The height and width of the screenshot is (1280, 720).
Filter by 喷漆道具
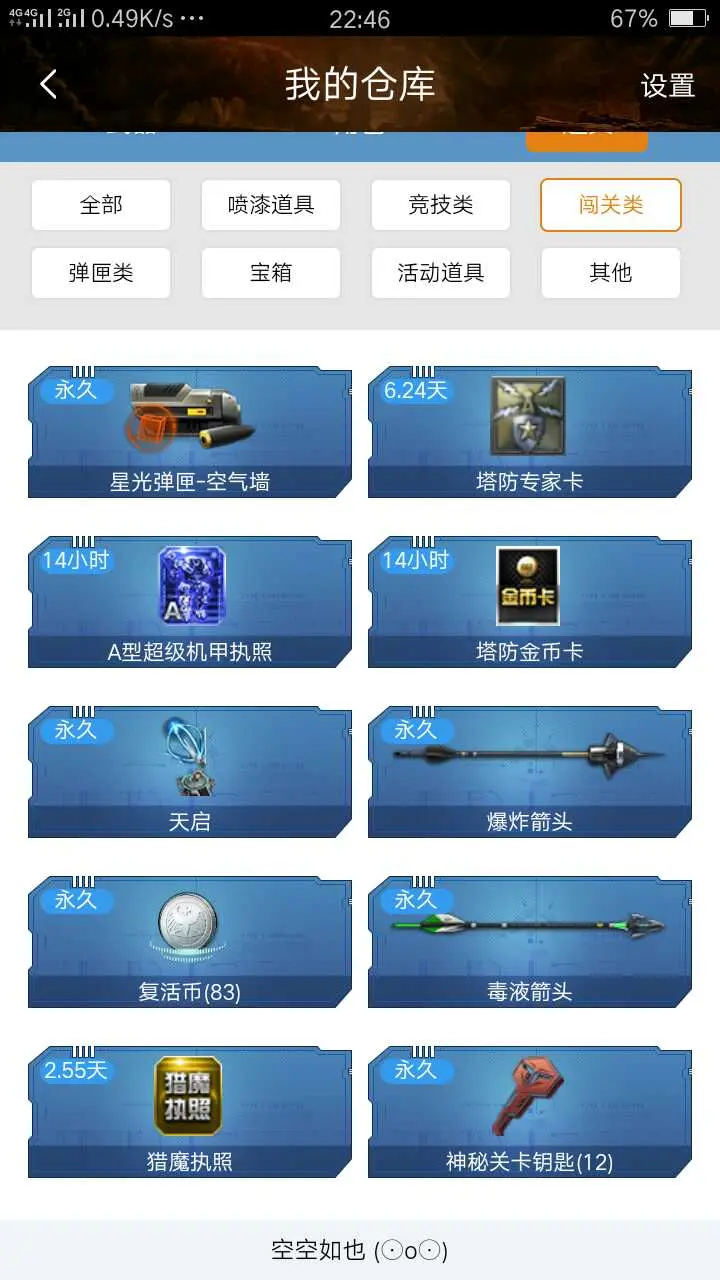point(271,205)
